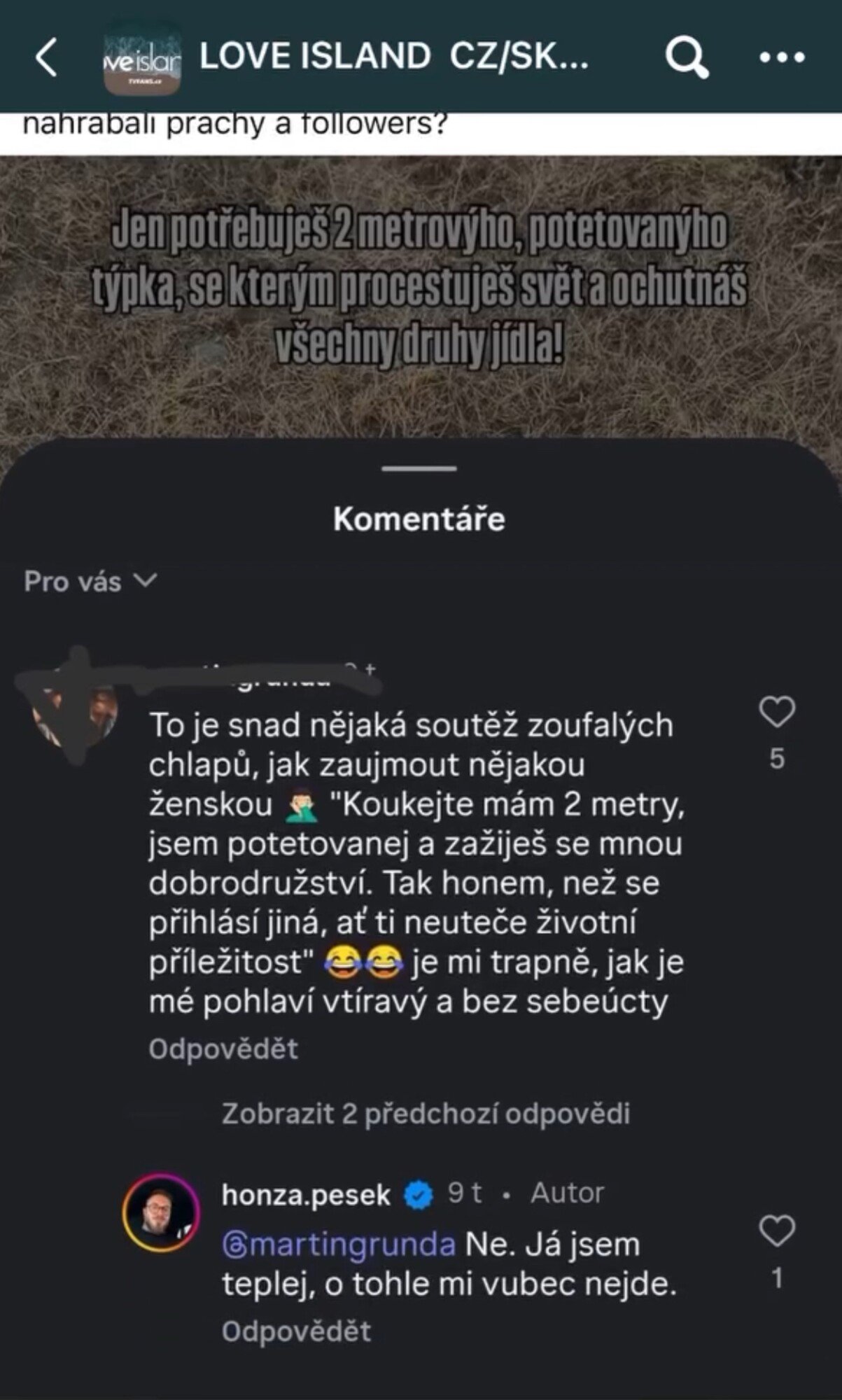The image size is (842, 1400).
Task: Open the three-dot overflow menu
Action: 783,57
